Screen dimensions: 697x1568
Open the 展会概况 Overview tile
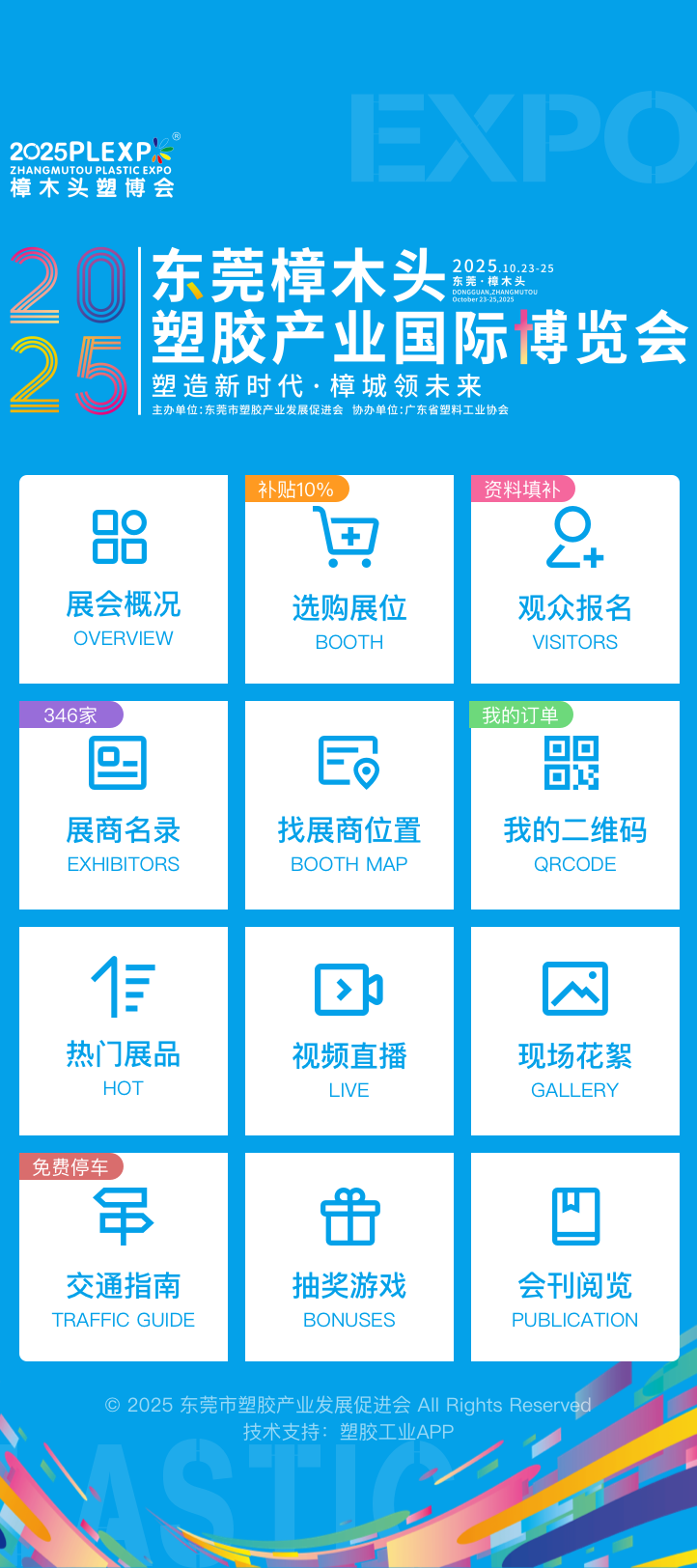tap(124, 579)
